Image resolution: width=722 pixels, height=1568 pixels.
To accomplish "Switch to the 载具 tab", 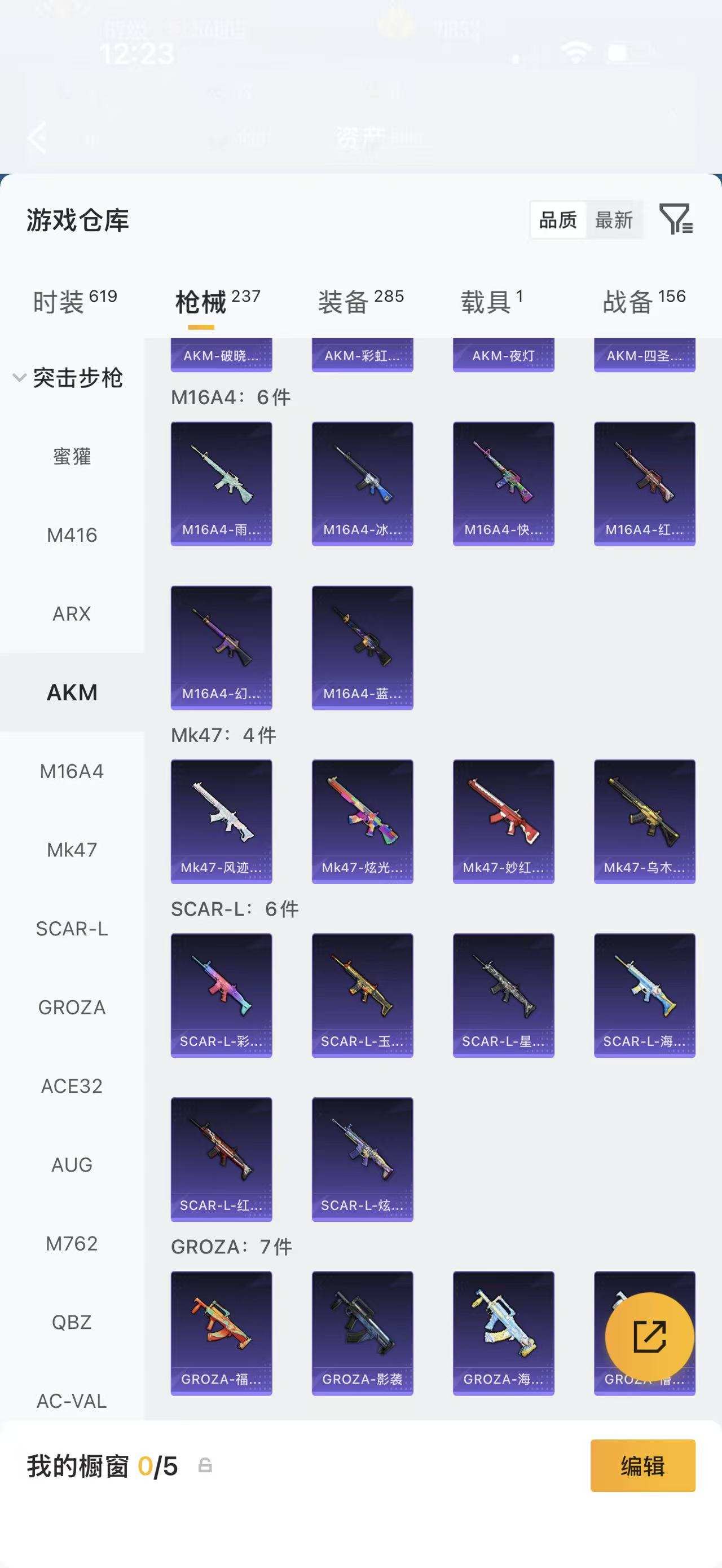I will [491, 302].
